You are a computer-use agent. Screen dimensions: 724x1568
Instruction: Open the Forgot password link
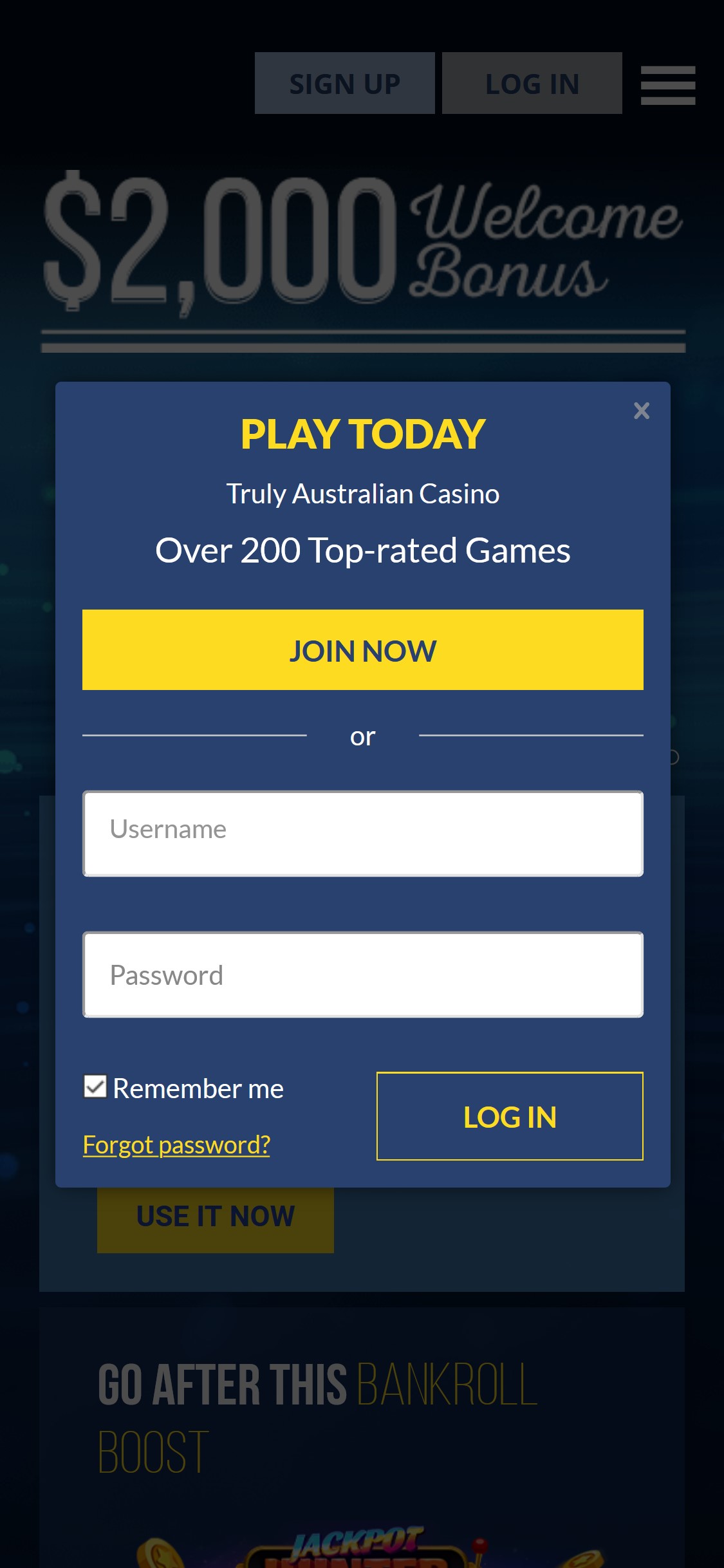176,1144
